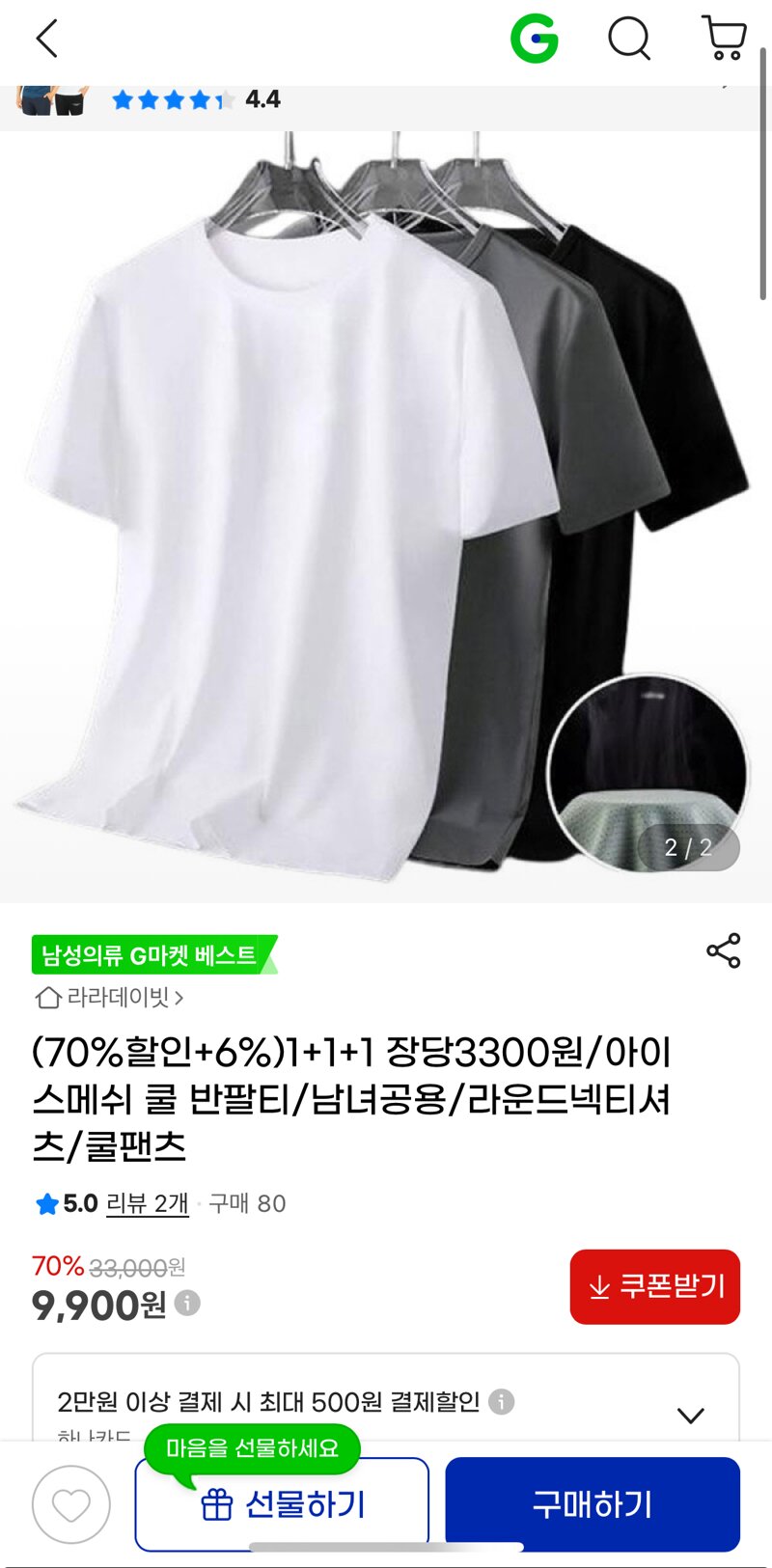
Task: Open the shopping cart
Action: click(x=724, y=40)
